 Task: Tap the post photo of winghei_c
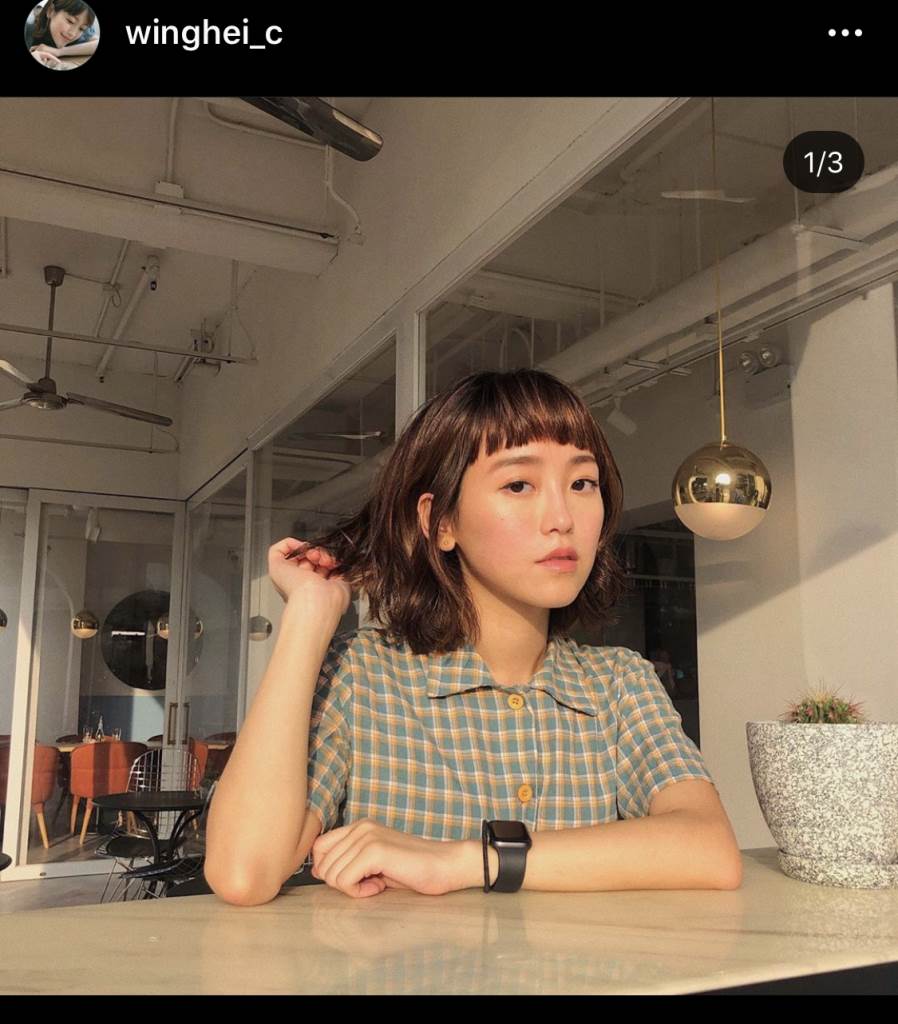[449, 545]
